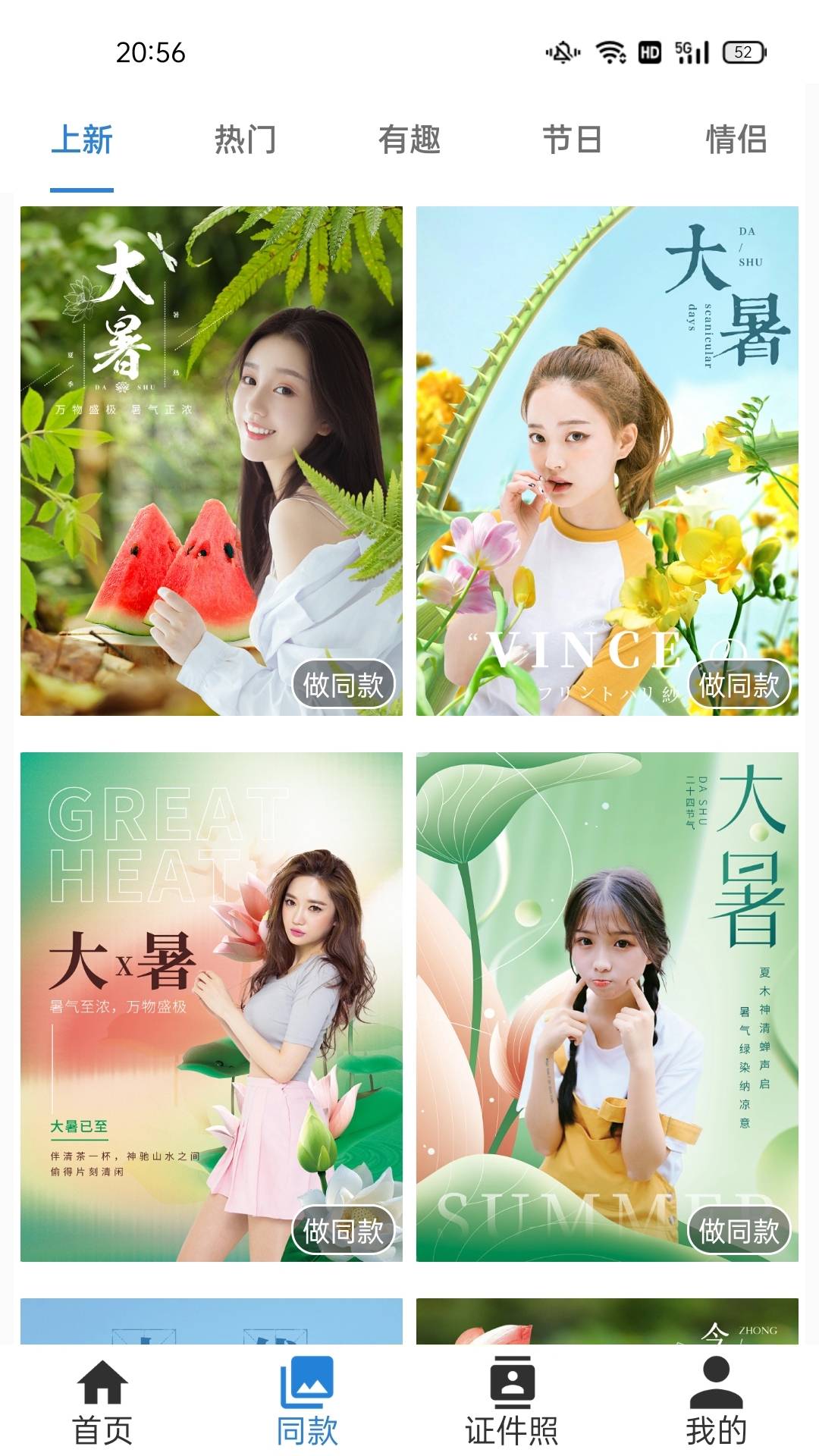Open the 我的 profile tab
819x1456 pixels.
coord(716,1401)
